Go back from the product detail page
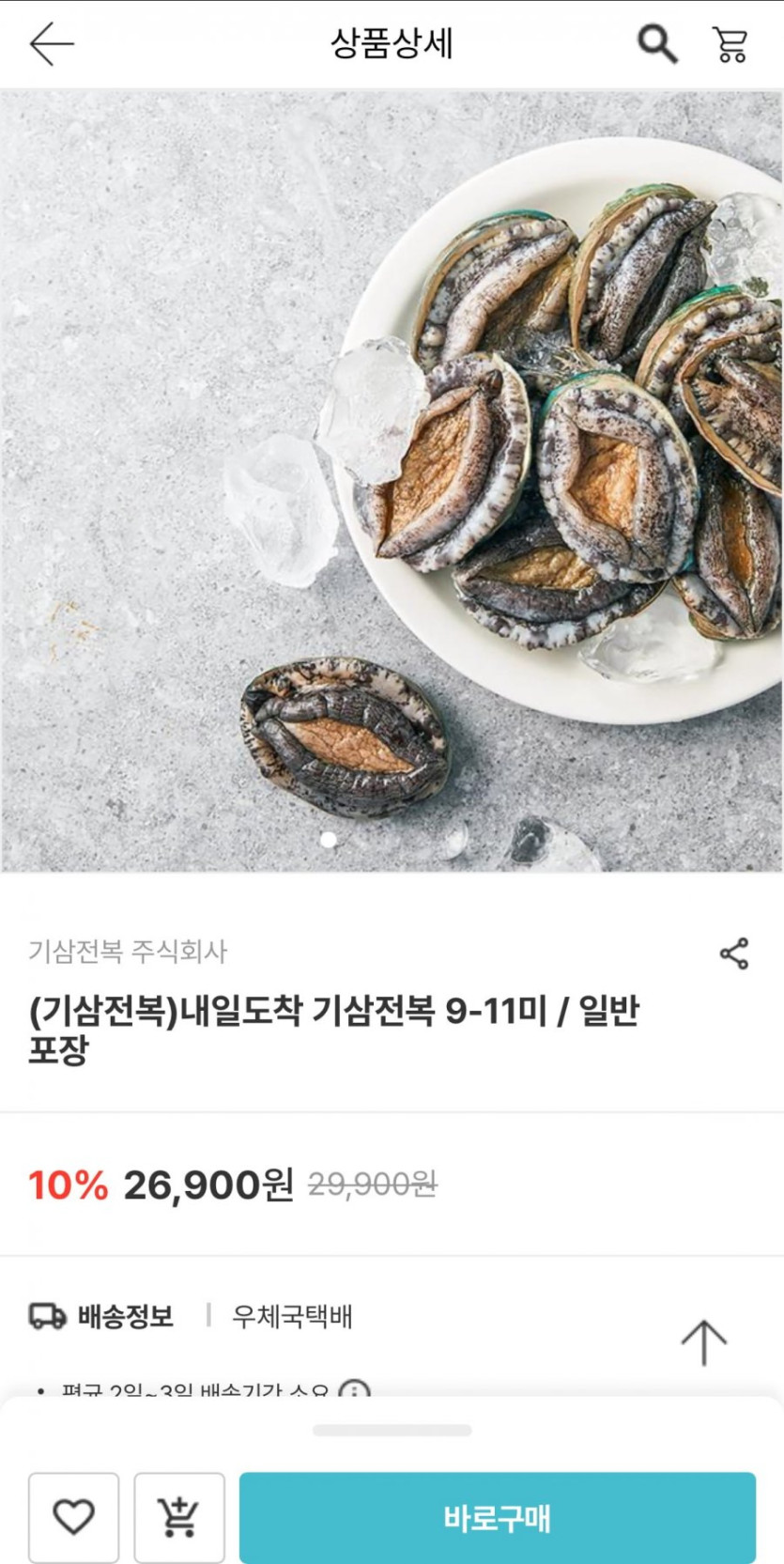784x1564 pixels. [52, 44]
